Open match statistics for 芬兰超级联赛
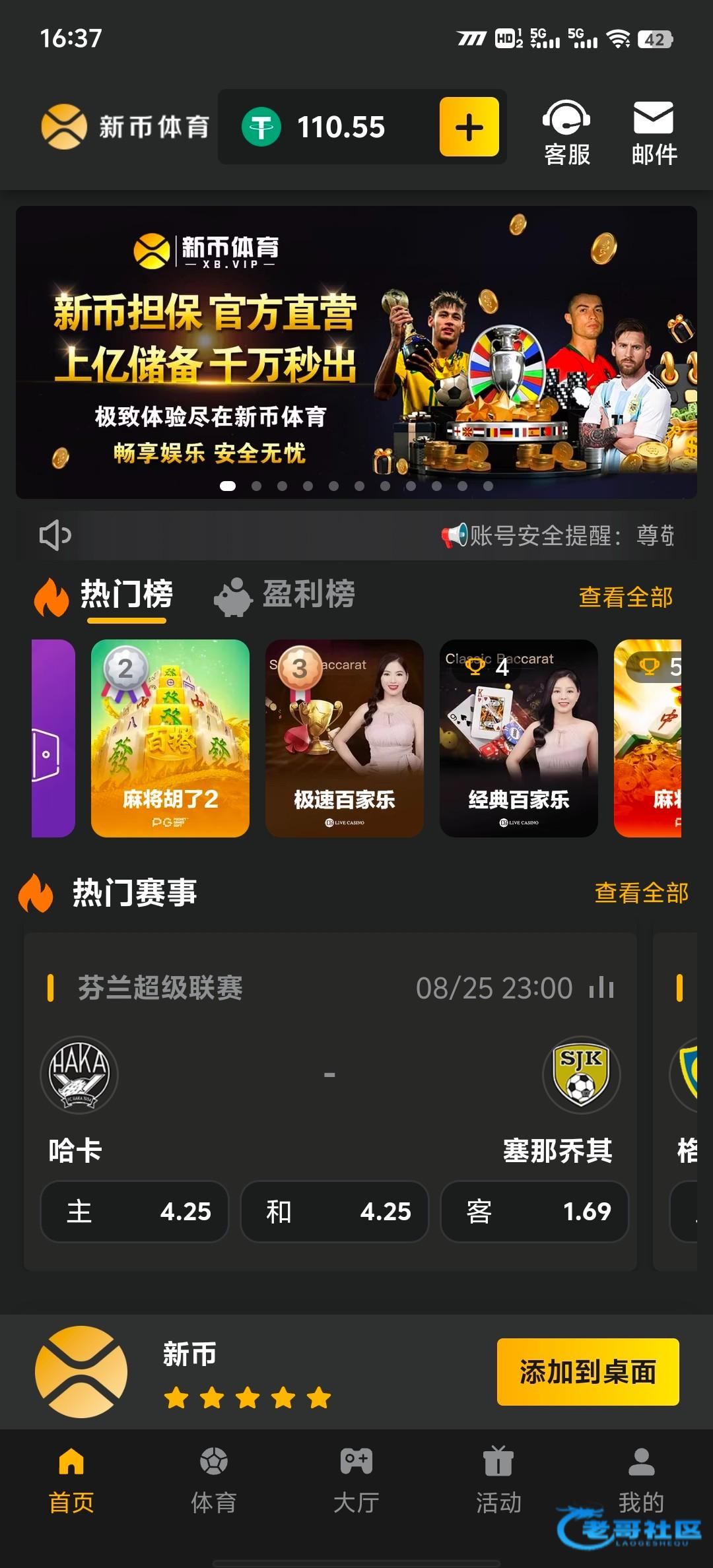The height and width of the screenshot is (1568, 713). coord(601,988)
